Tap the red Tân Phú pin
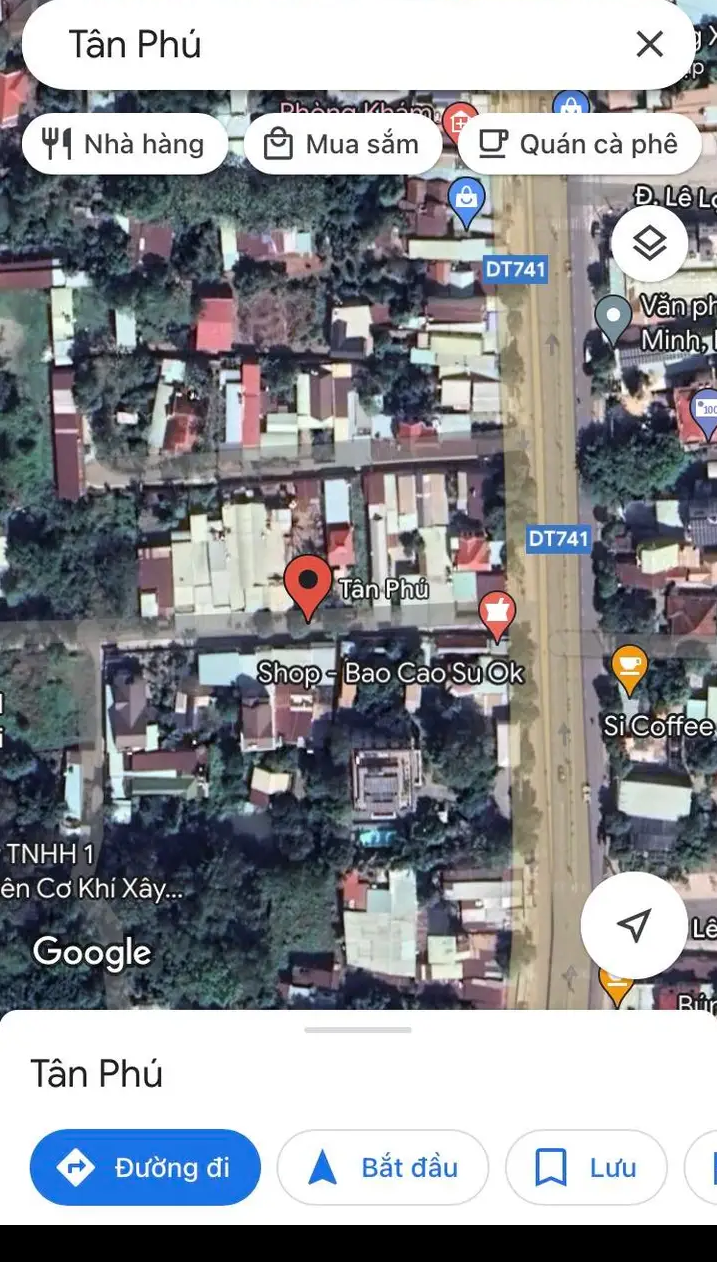 [308, 586]
